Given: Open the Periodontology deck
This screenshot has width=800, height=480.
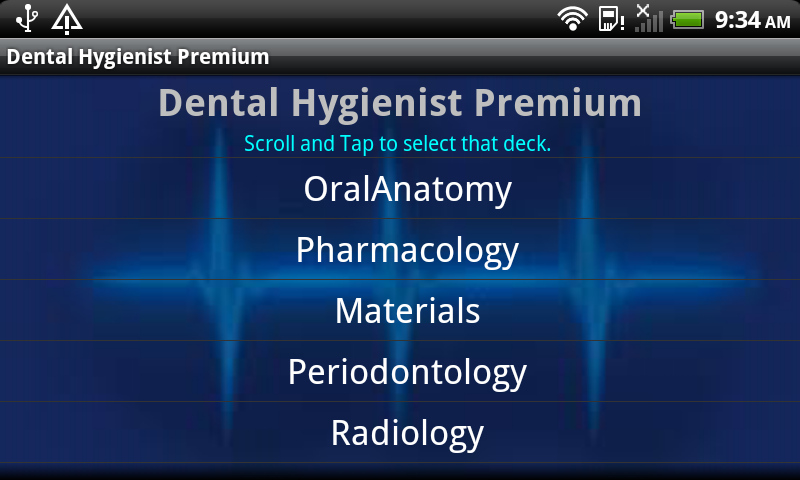Looking at the screenshot, I should [407, 372].
